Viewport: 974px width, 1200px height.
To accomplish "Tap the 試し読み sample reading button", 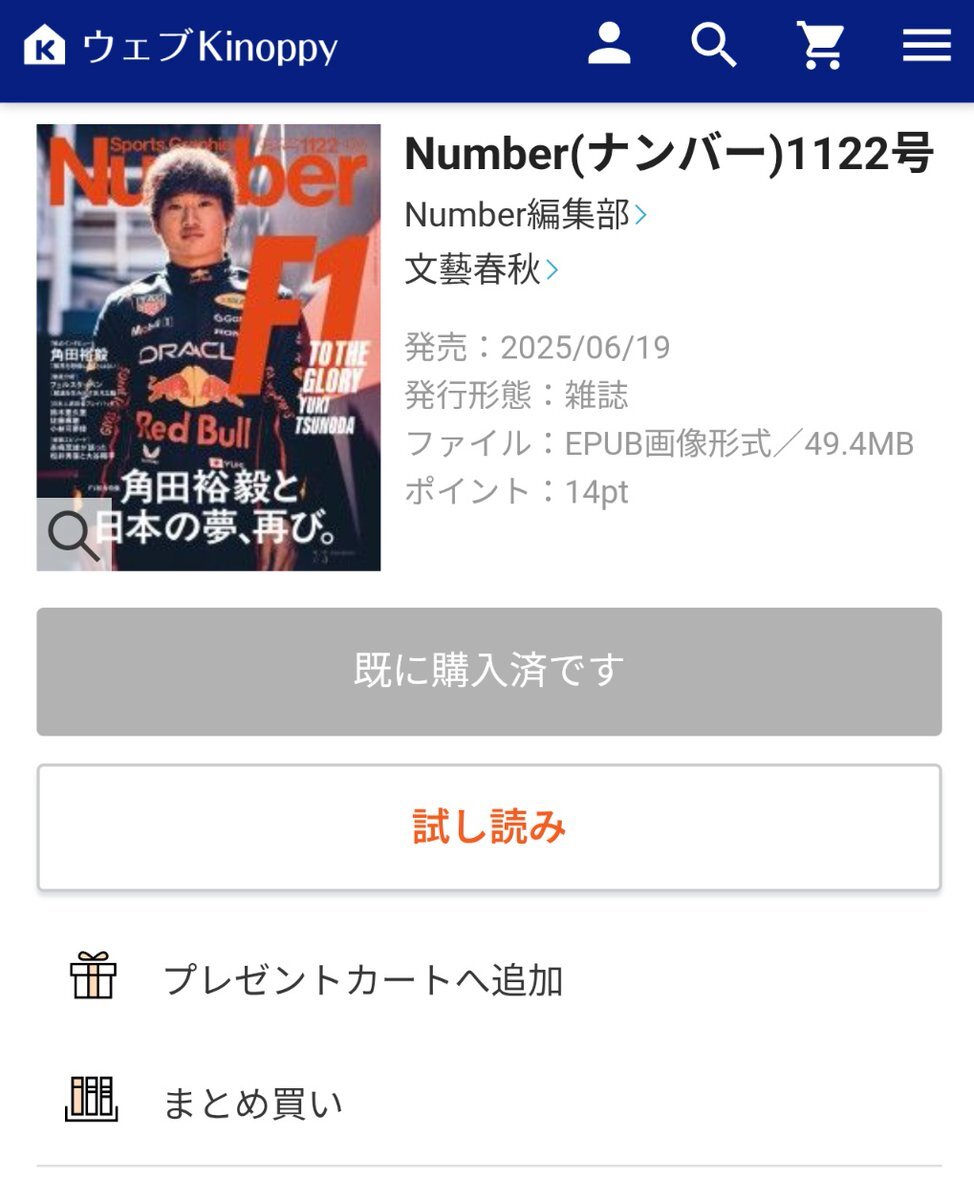I will coord(489,827).
